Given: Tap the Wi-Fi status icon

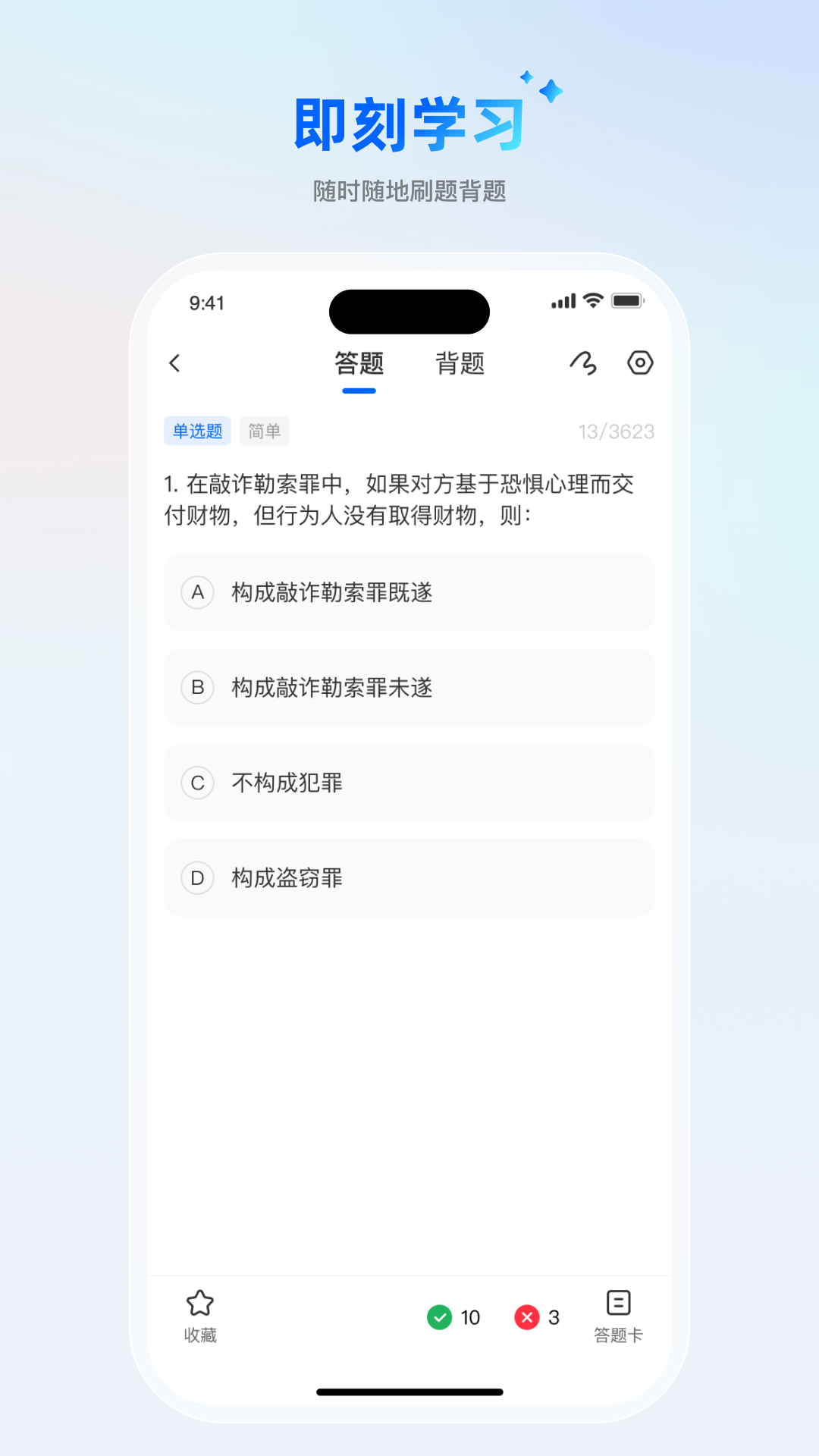Looking at the screenshot, I should [x=591, y=300].
